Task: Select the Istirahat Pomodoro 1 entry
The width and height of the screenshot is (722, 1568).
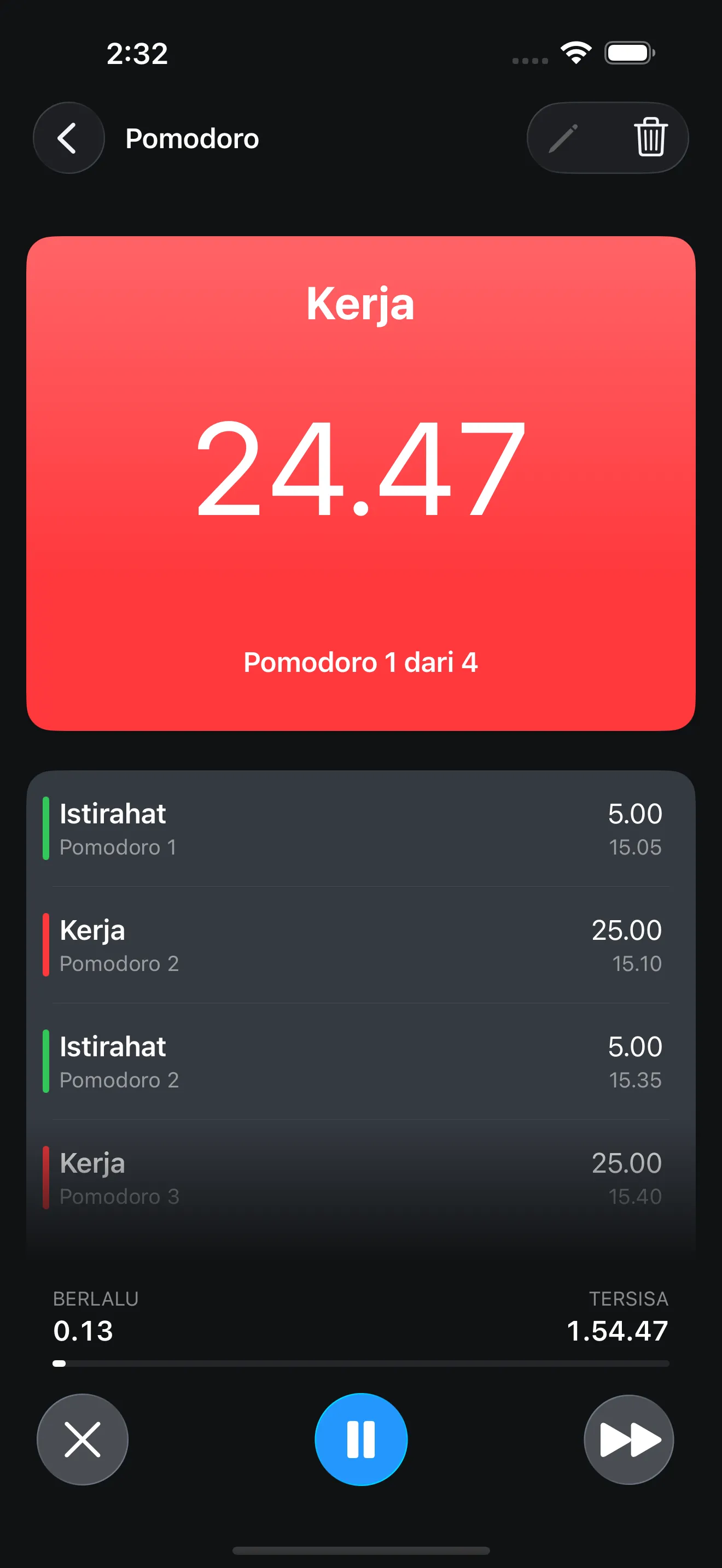Action: [x=361, y=827]
